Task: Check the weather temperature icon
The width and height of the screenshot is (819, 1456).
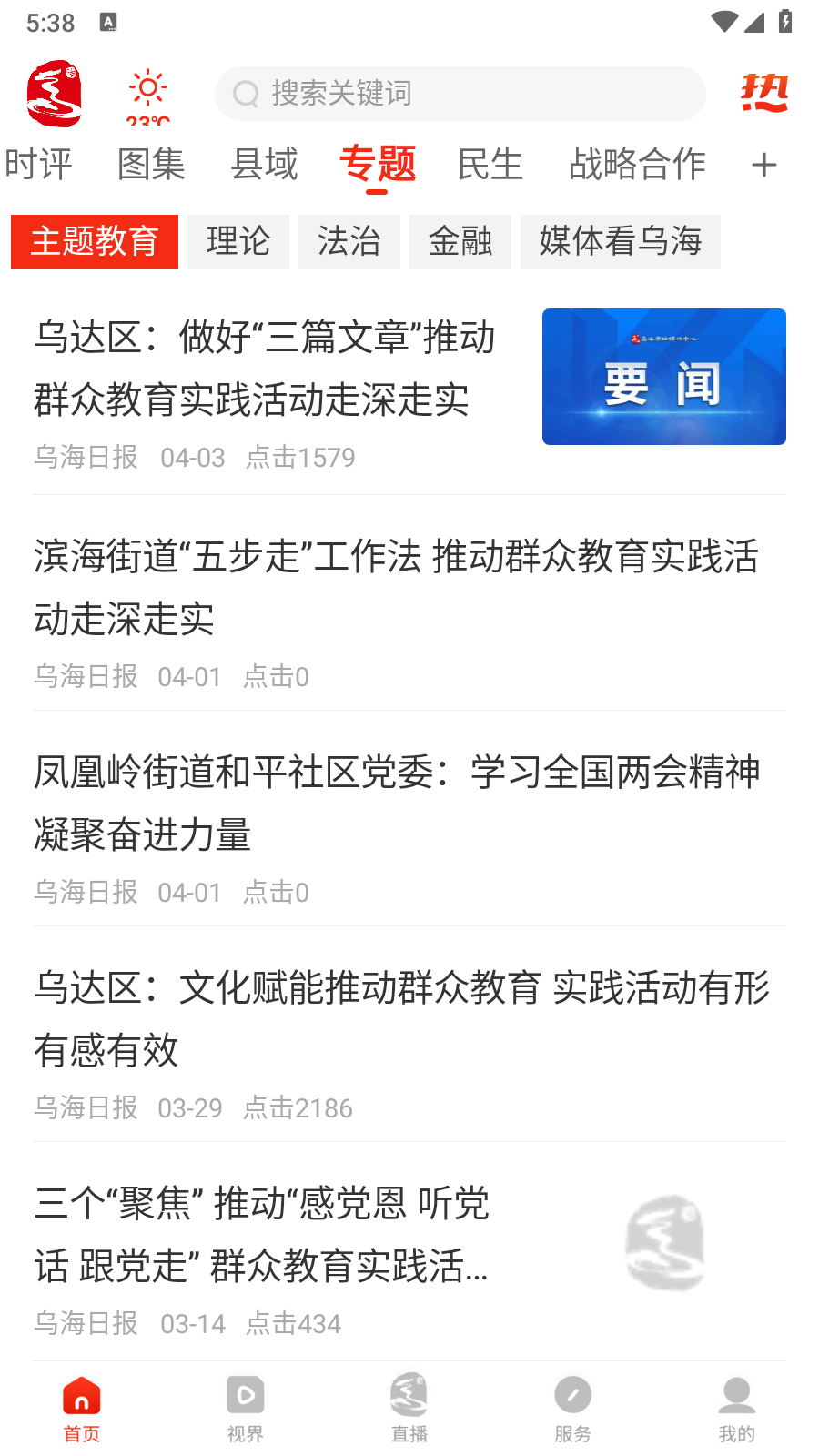Action: tap(148, 95)
